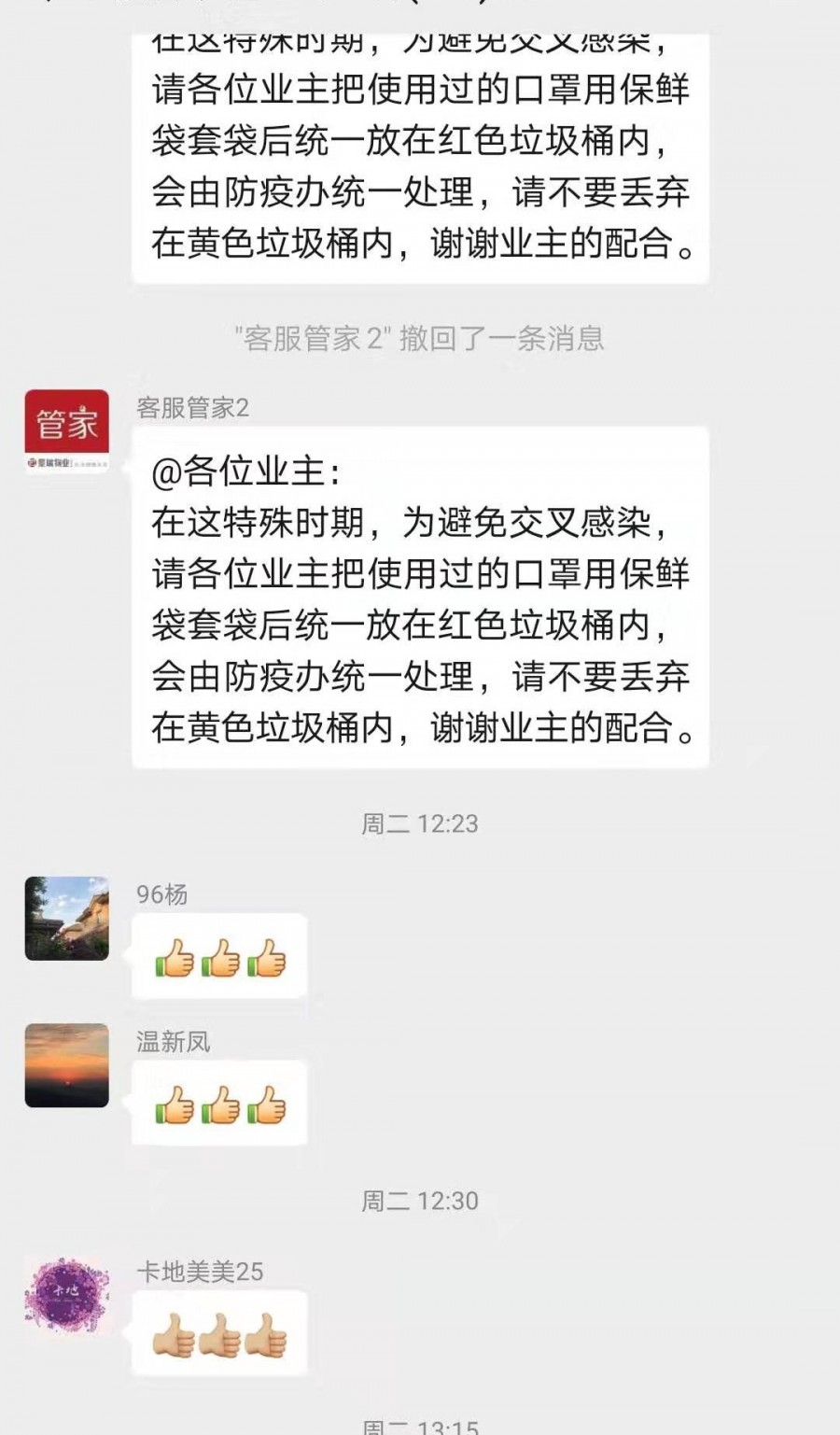View 温新凤's profile via avatar
This screenshot has width=840, height=1435.
(66, 1065)
